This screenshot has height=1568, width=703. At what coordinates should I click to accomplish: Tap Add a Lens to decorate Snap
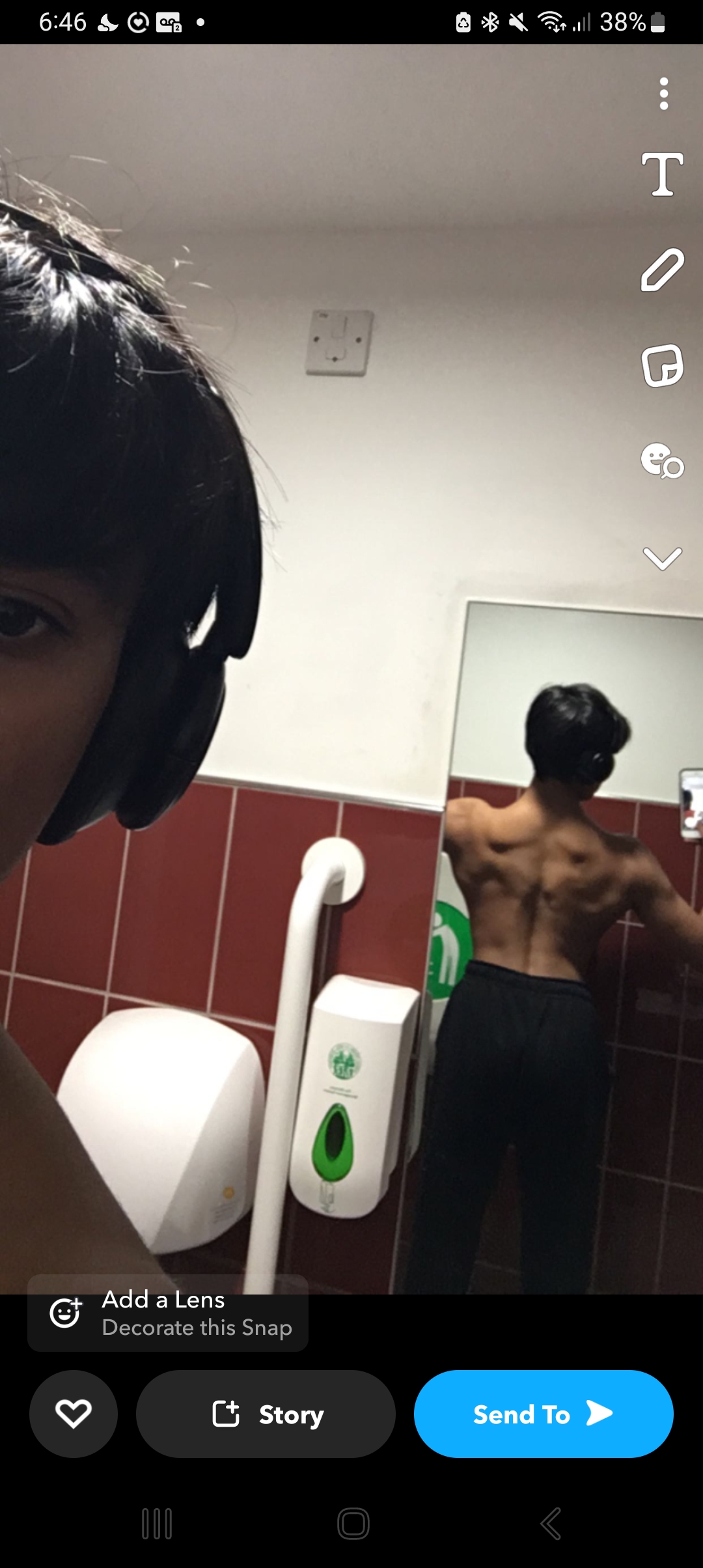click(x=168, y=1313)
